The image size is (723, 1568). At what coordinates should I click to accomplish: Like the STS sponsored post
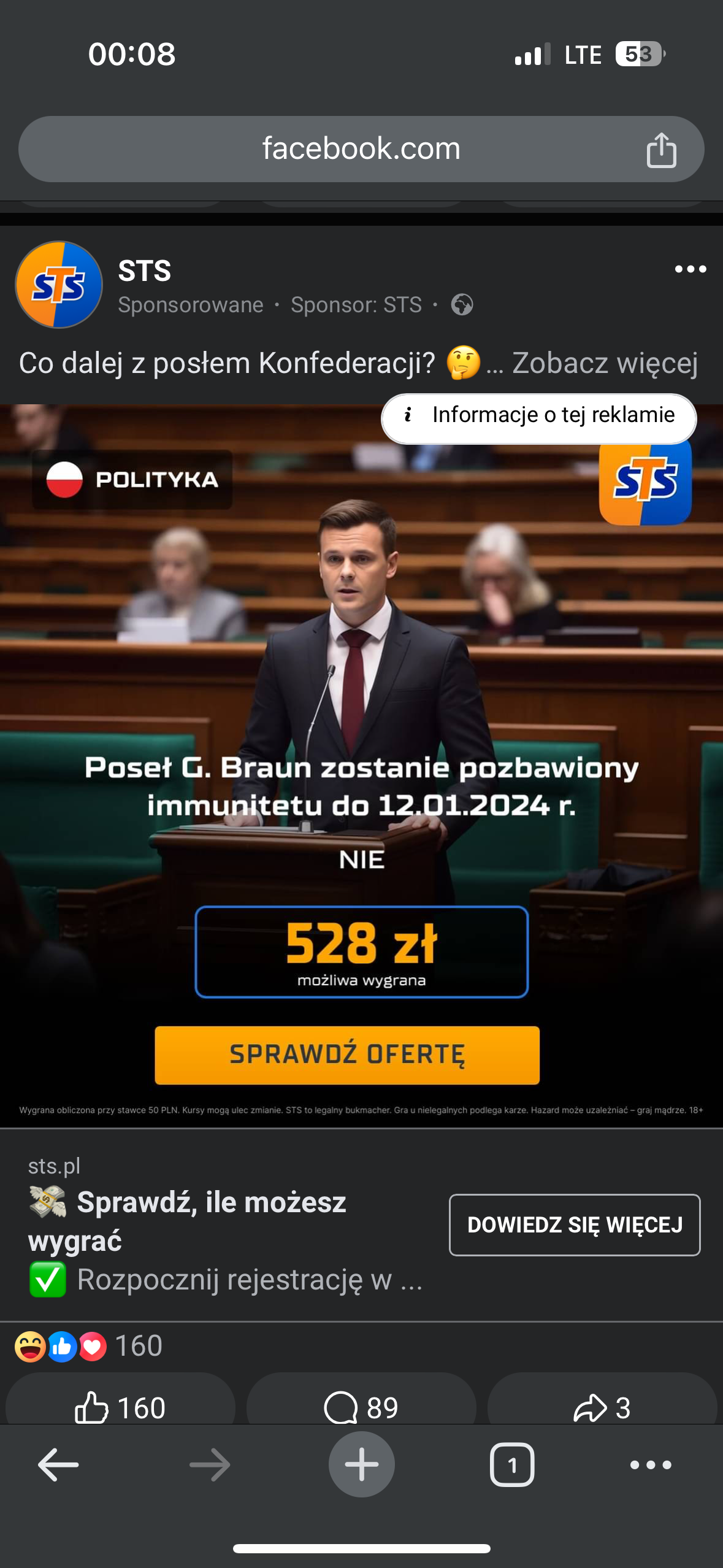click(120, 1406)
